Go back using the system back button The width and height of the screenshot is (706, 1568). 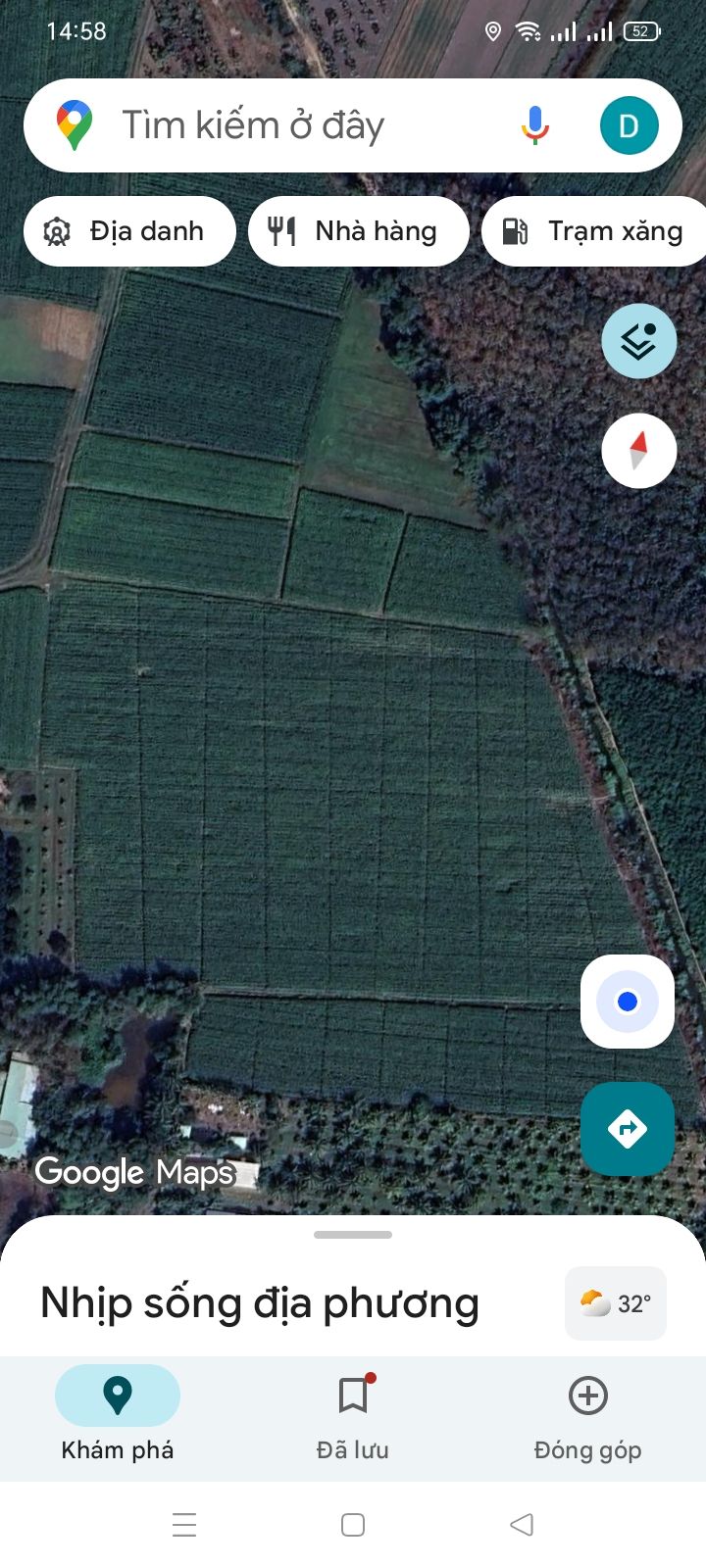pyautogui.click(x=522, y=1525)
